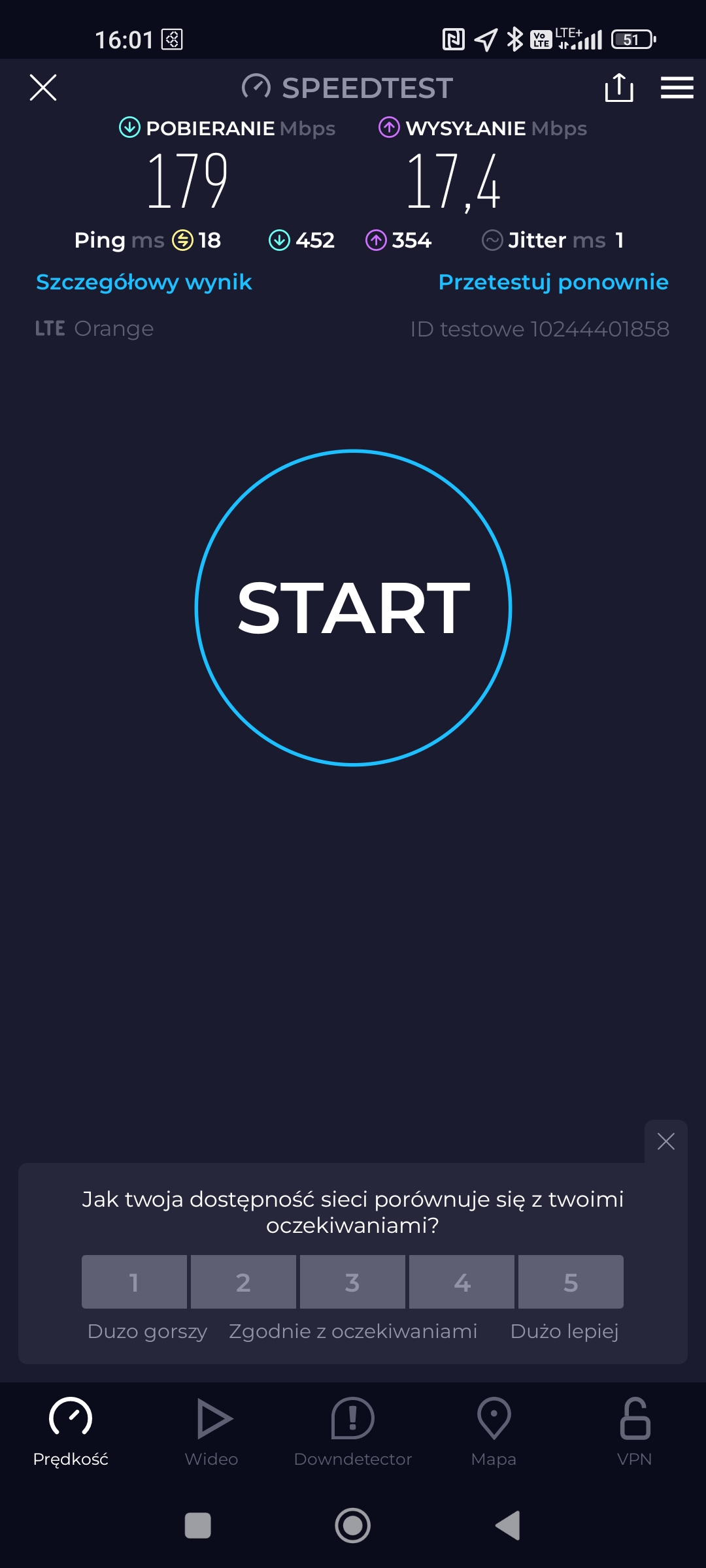This screenshot has height=1568, width=706.
Task: Give the top rating of 5
Action: [x=571, y=1282]
